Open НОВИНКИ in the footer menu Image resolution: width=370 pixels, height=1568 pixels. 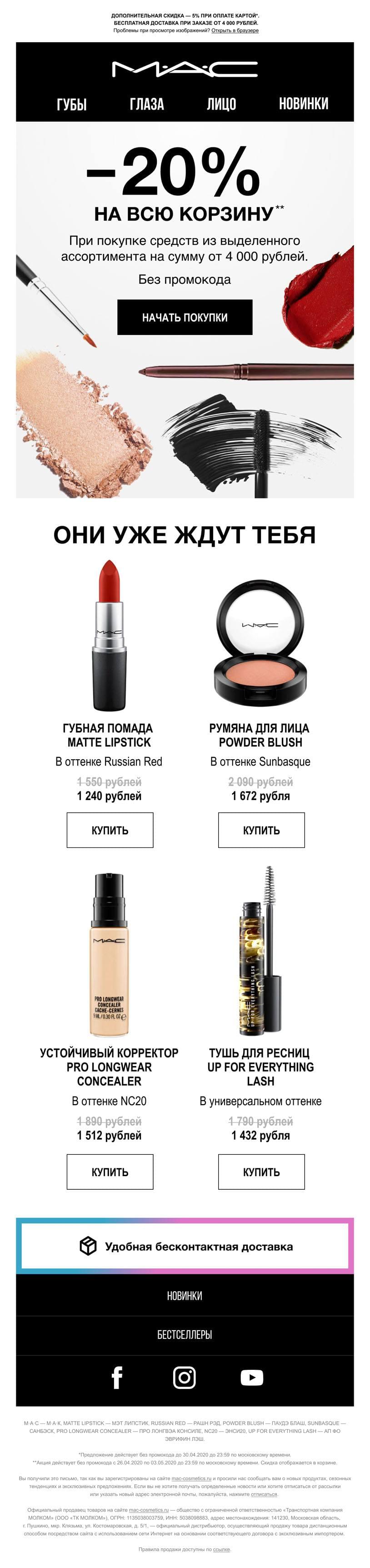(x=185, y=1295)
